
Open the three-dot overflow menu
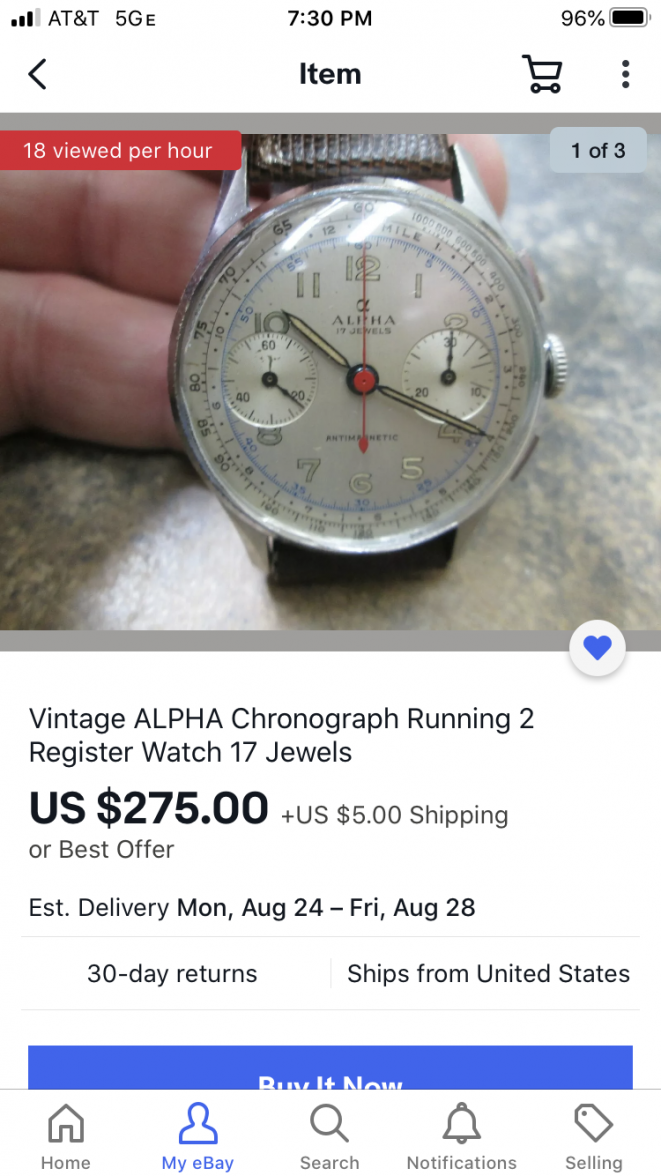coord(625,74)
